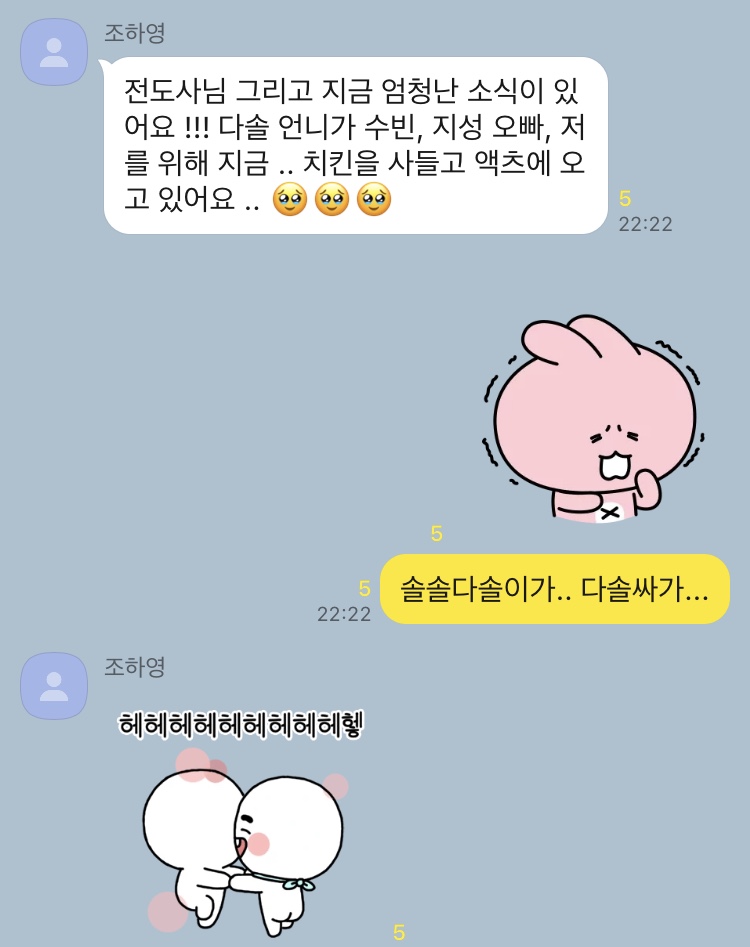Open 조하영's avatar beside the chicken news message
The height and width of the screenshot is (947, 750).
tap(54, 52)
